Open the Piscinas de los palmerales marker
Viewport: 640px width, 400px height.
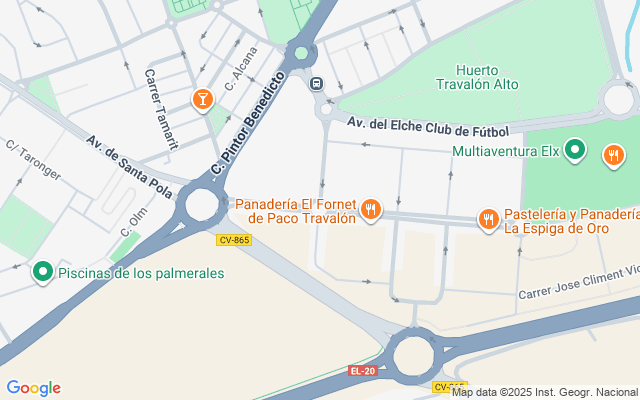(x=43, y=272)
